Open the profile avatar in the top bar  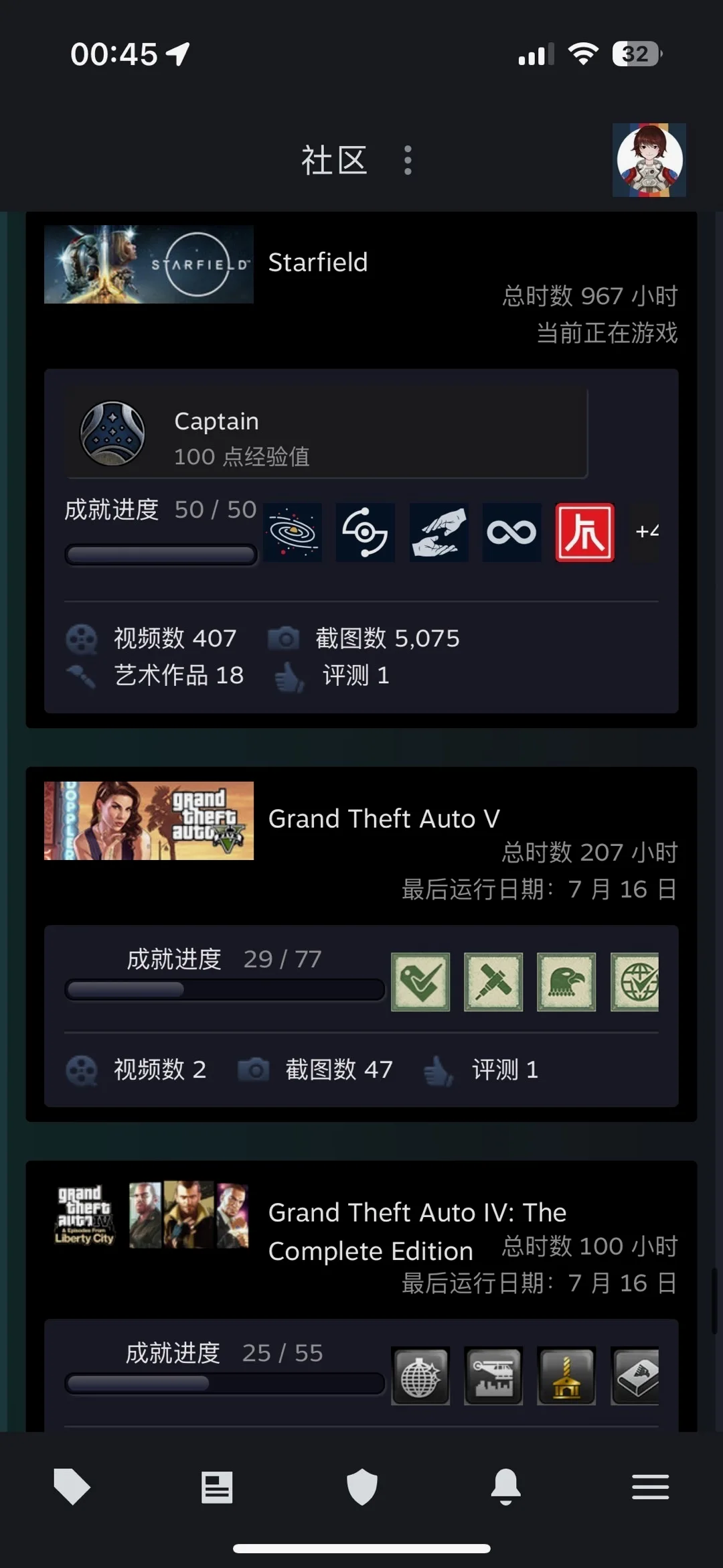tap(649, 160)
